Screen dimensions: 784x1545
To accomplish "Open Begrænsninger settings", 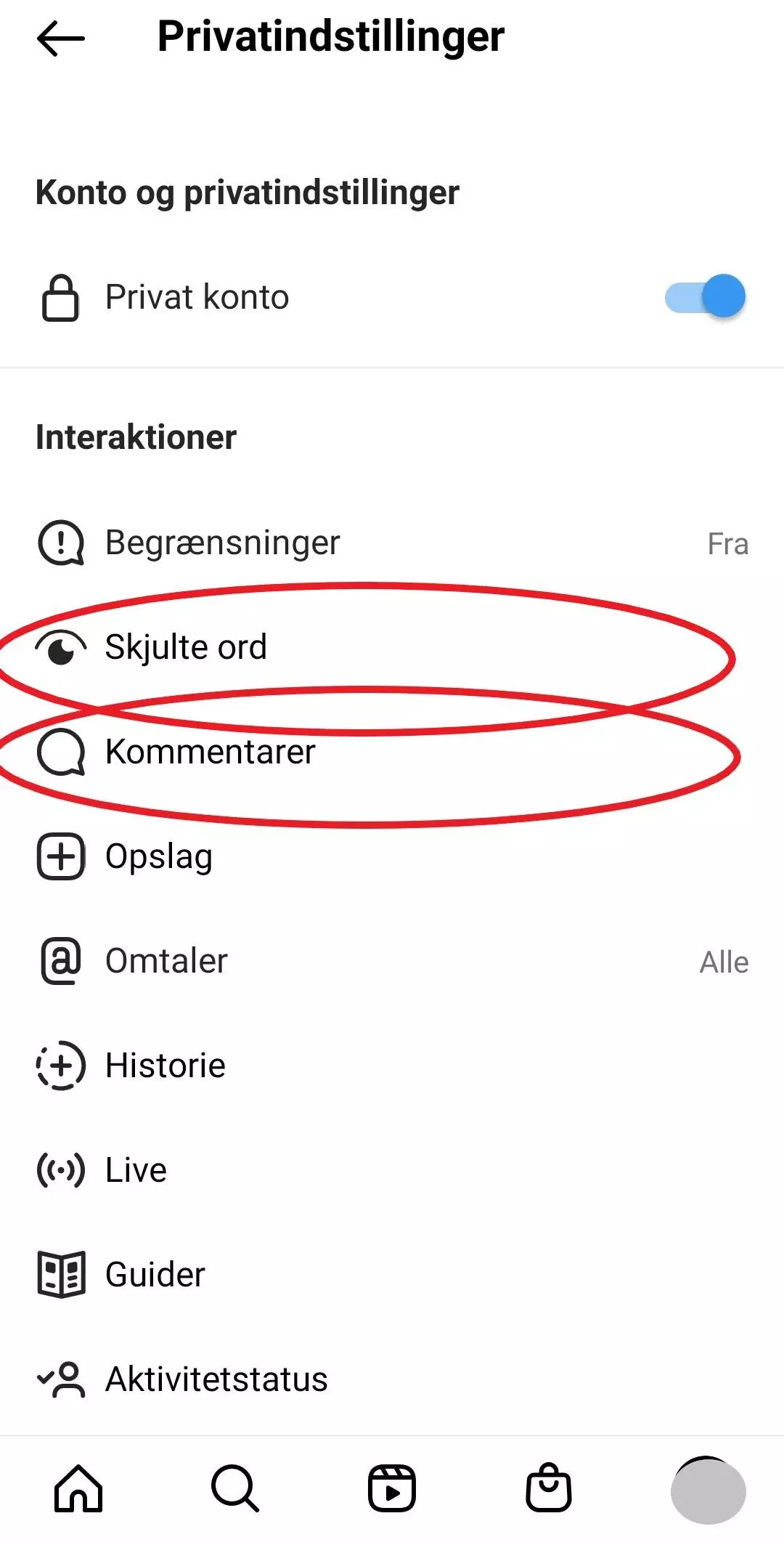I will (392, 543).
